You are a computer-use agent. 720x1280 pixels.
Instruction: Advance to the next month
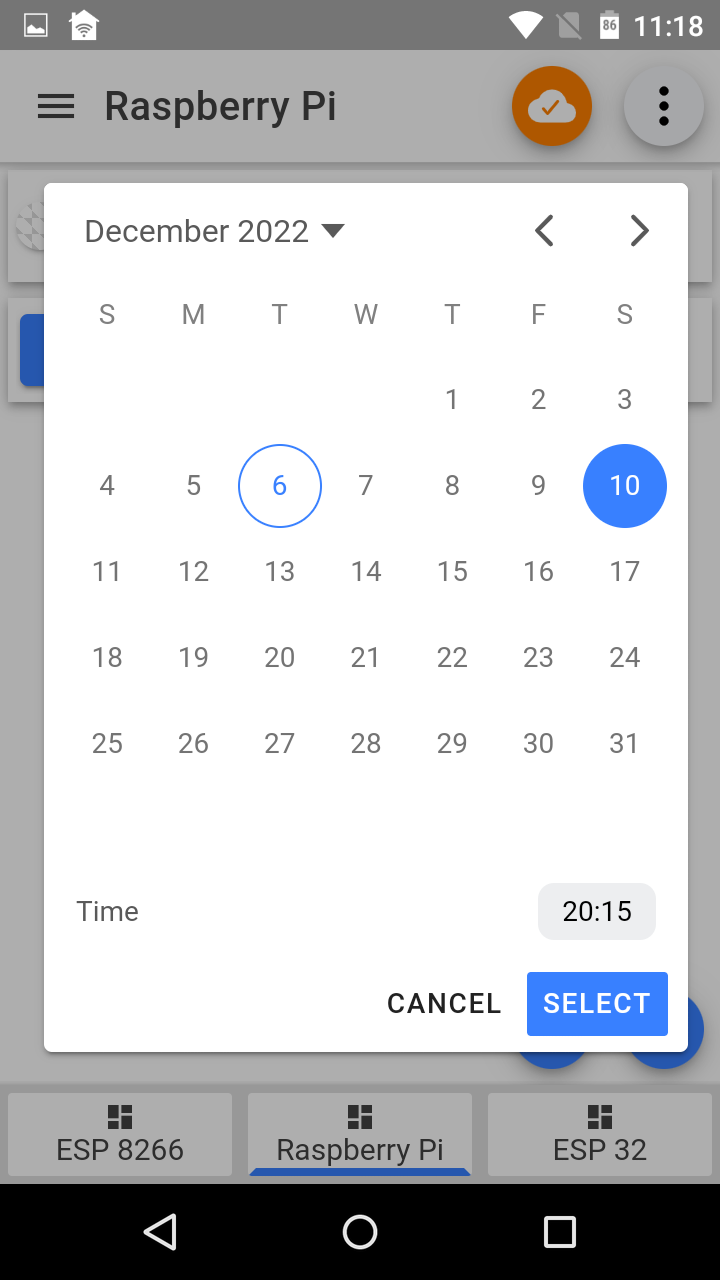pos(639,231)
